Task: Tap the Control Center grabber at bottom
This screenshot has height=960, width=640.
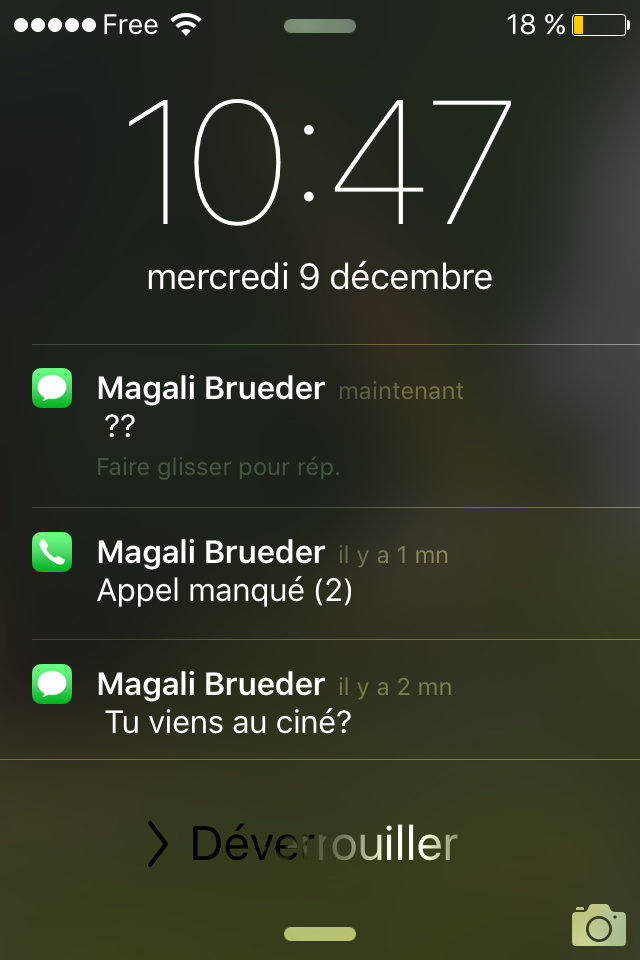Action: click(x=320, y=934)
